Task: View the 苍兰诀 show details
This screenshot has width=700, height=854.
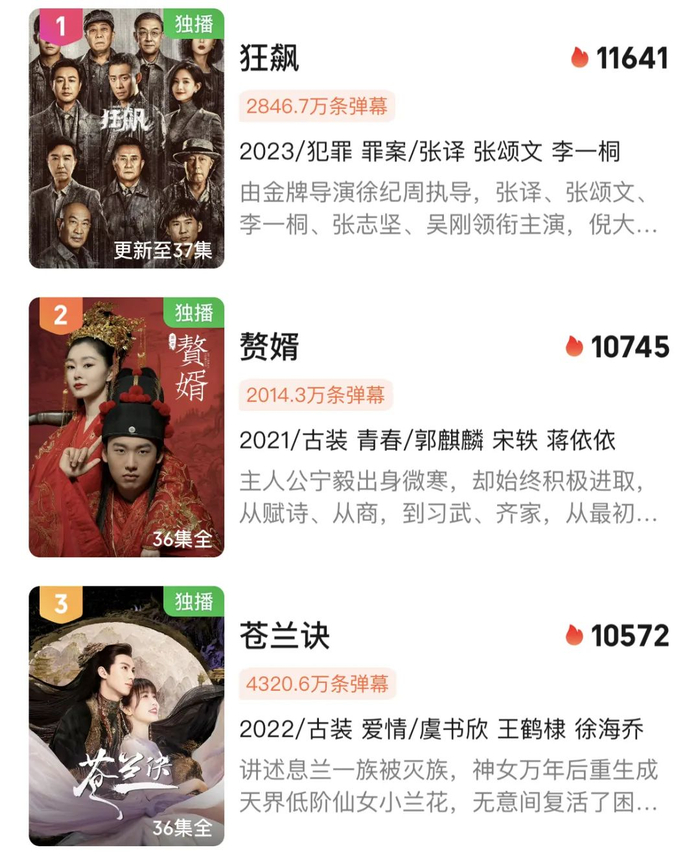Action: tap(285, 635)
